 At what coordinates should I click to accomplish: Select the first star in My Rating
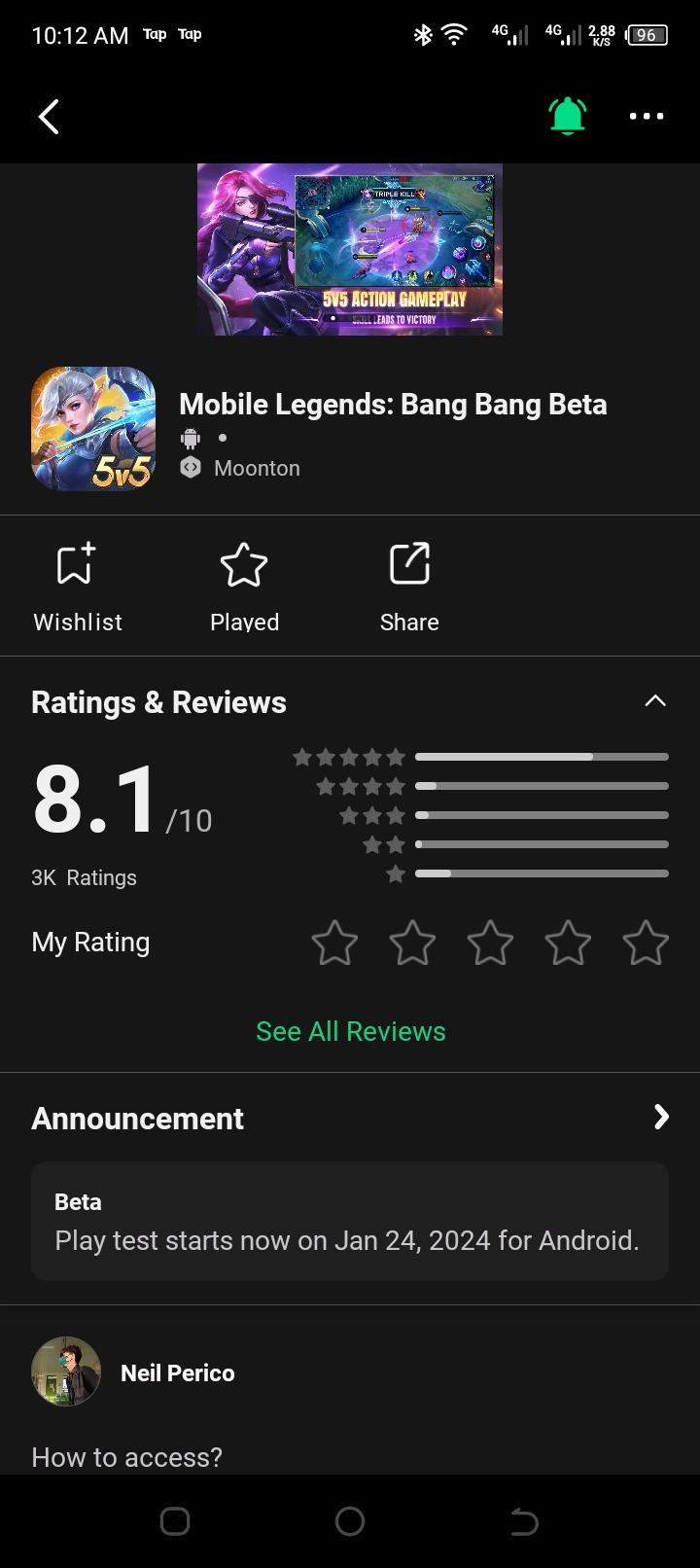coord(334,942)
